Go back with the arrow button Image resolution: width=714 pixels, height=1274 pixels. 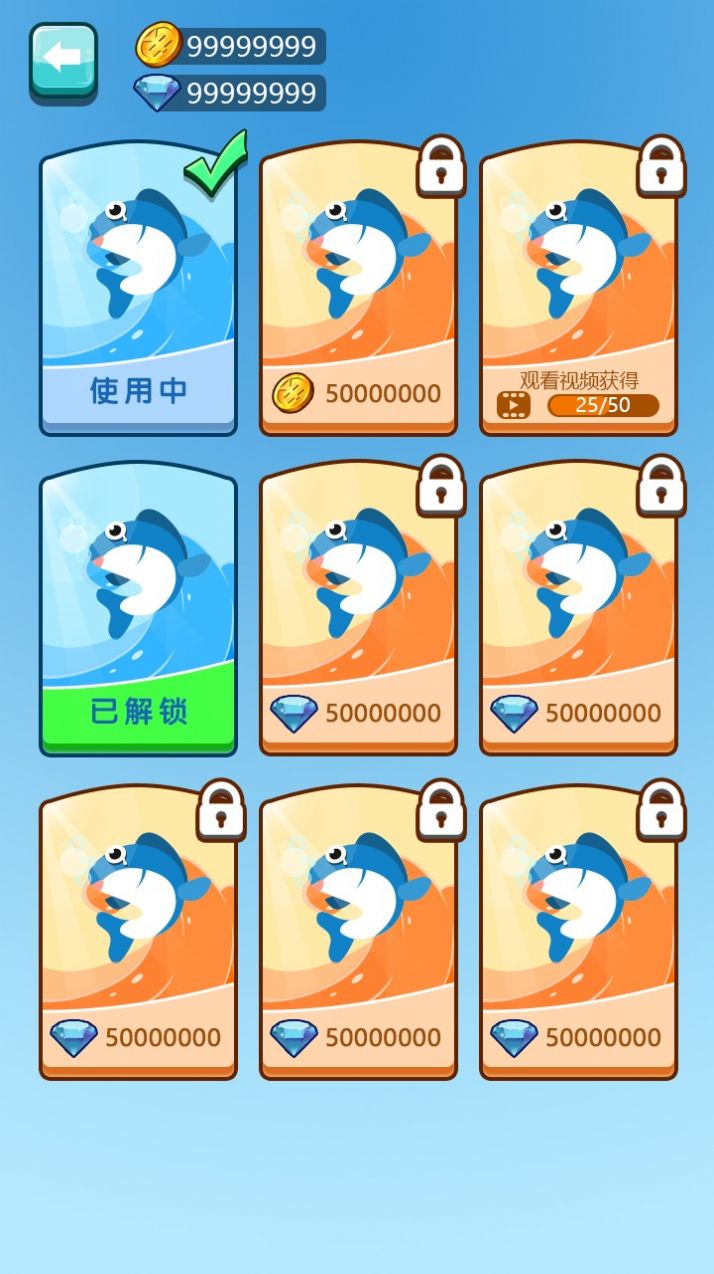63,60
